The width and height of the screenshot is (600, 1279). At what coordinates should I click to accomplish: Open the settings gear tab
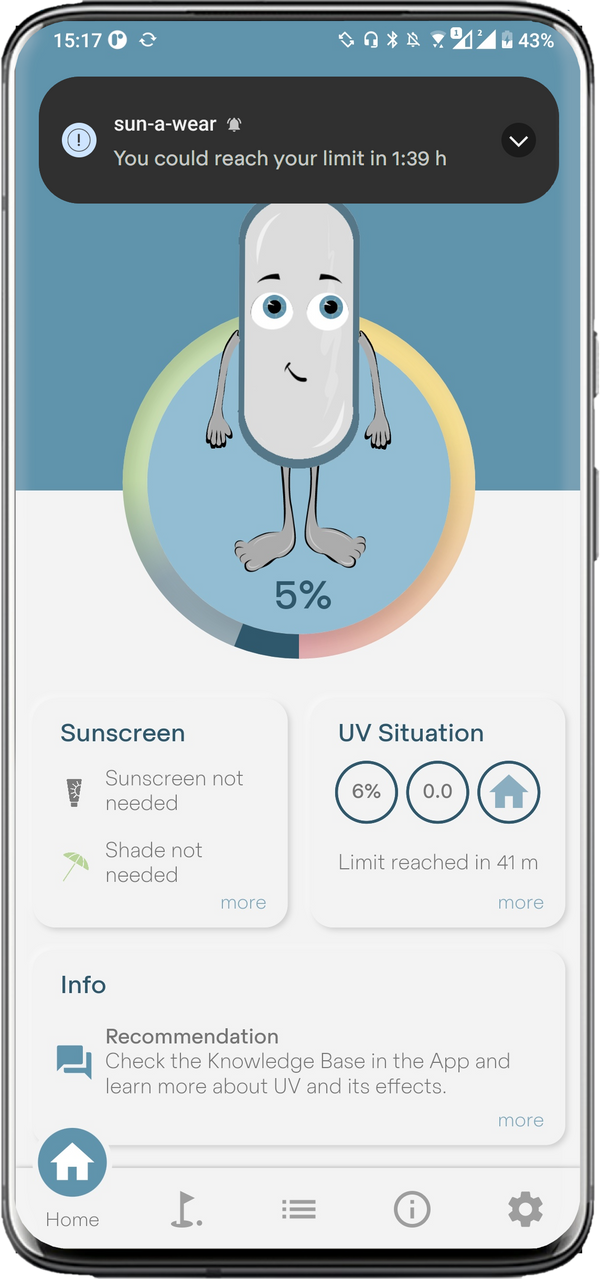pos(525,1209)
